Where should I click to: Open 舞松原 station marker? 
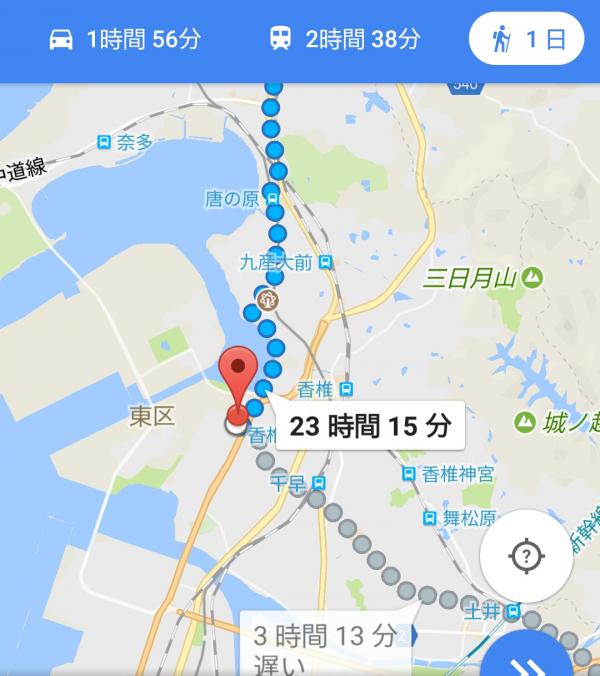click(429, 518)
